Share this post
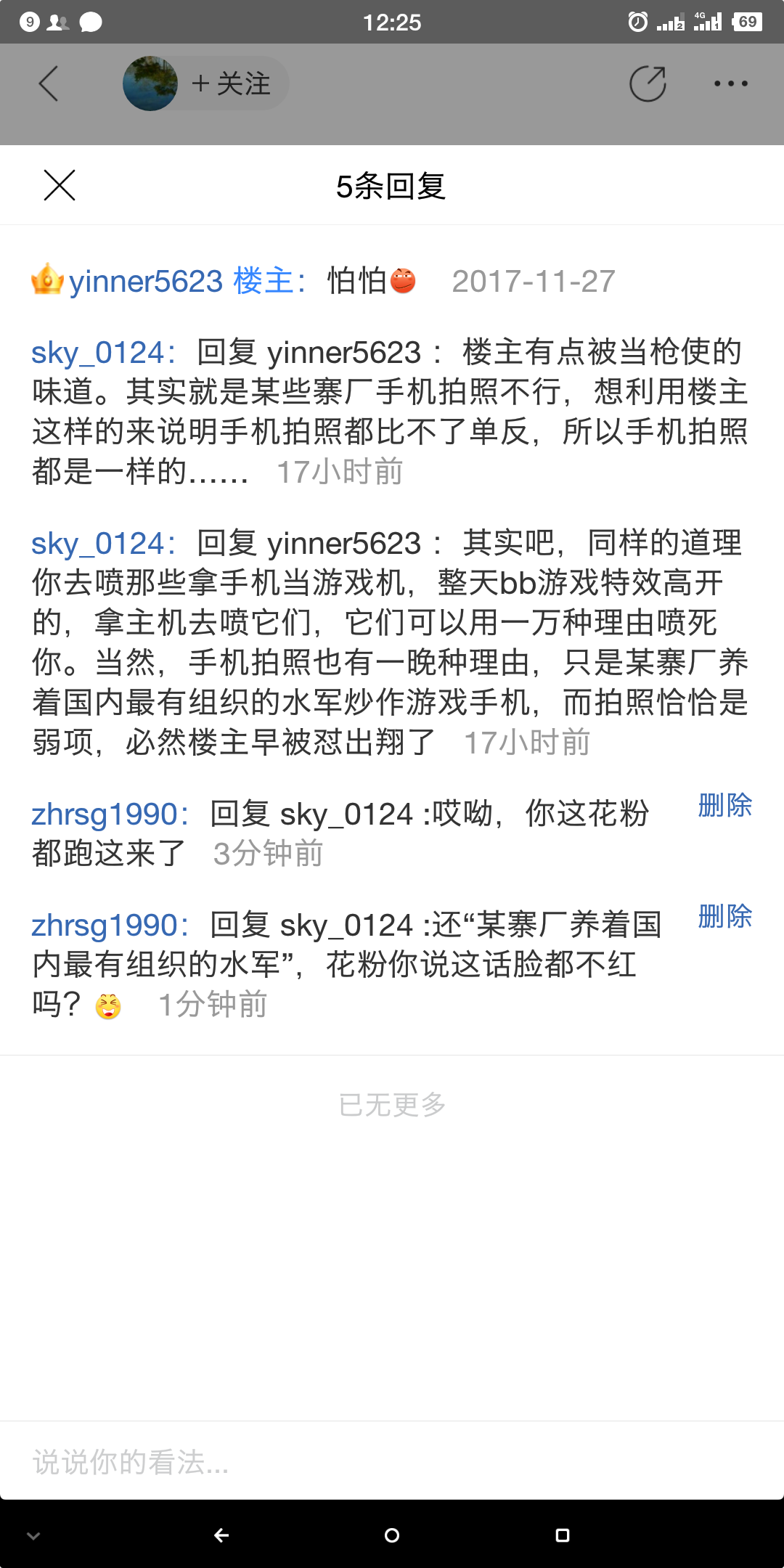Image resolution: width=784 pixels, height=1568 pixels. (x=648, y=83)
